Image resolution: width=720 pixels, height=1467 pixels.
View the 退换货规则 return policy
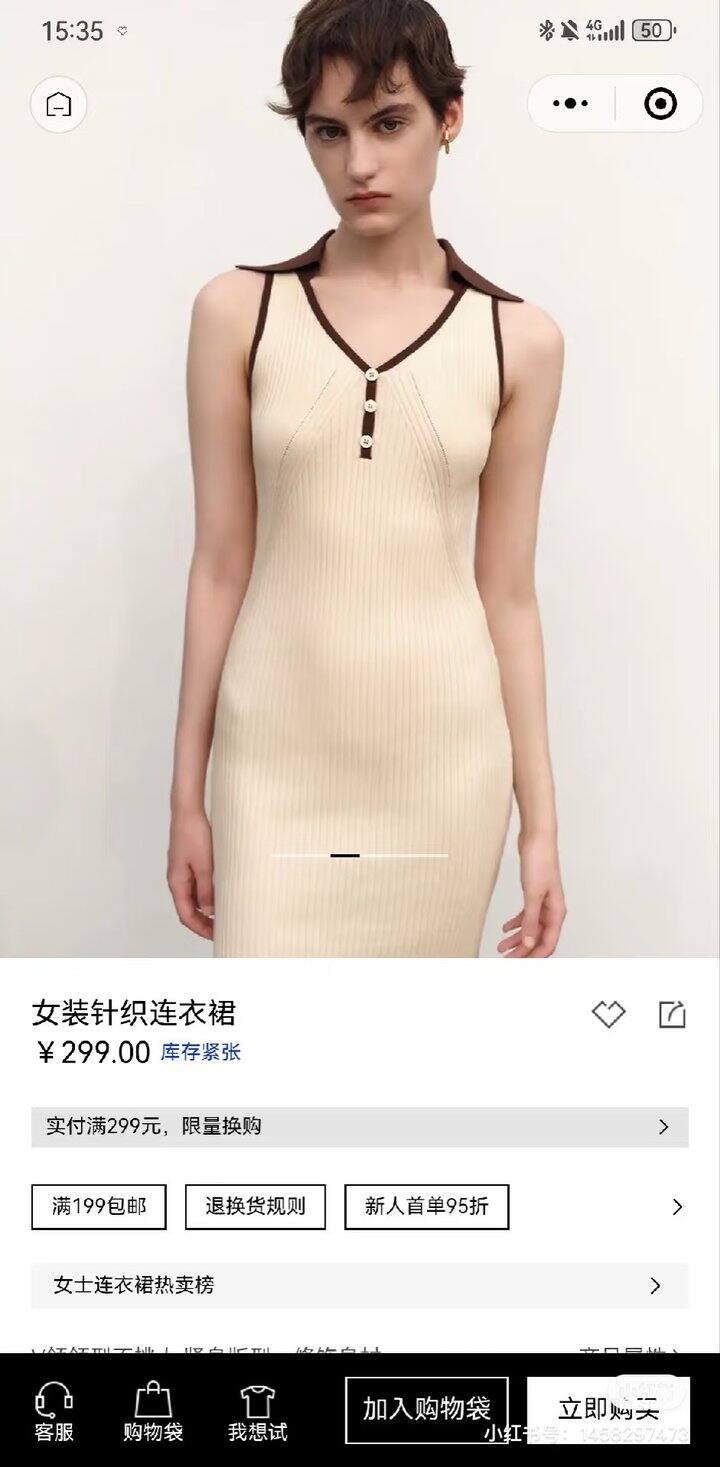click(255, 1207)
